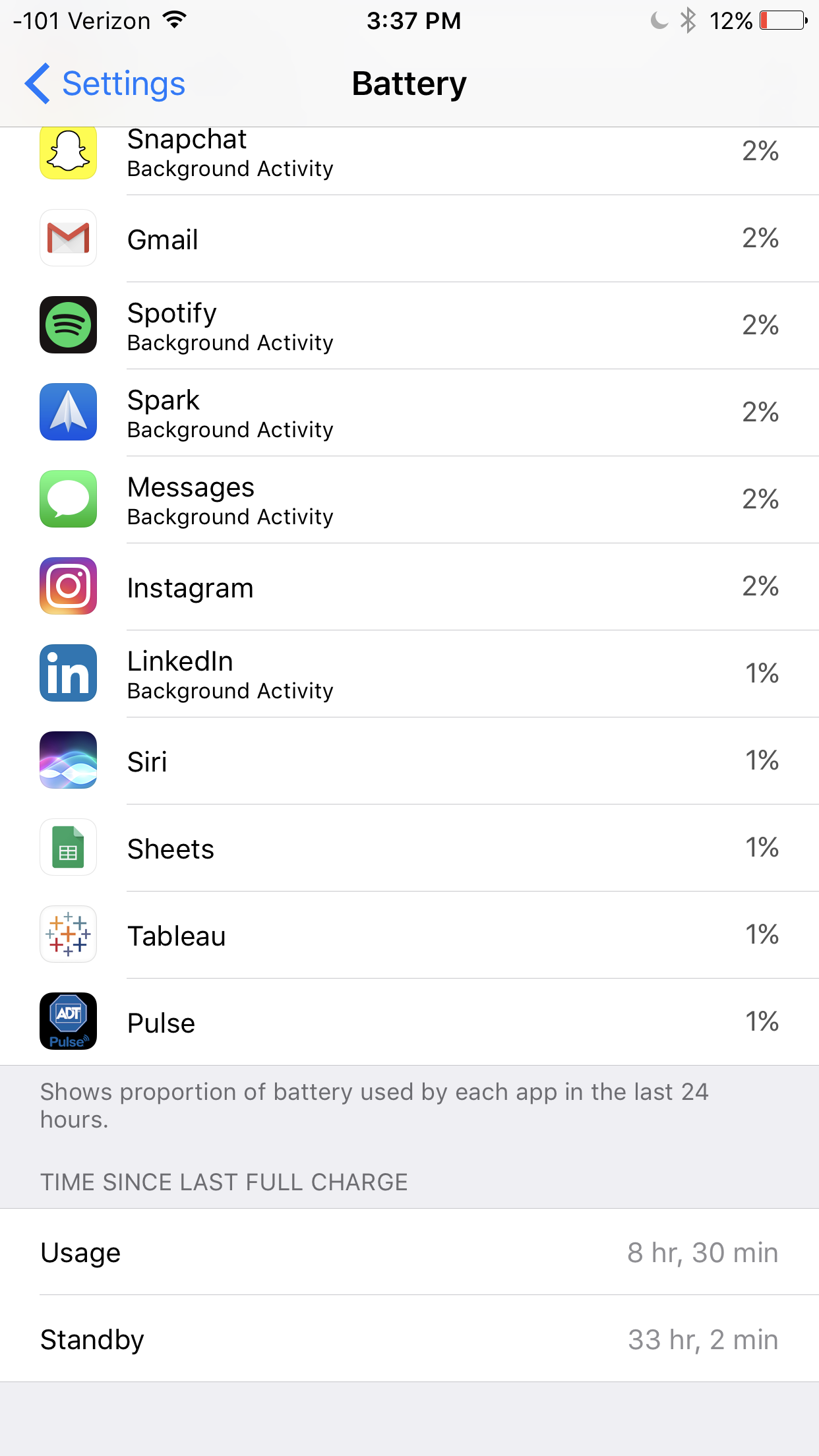Go back to Settings
The image size is (819, 1456).
(106, 84)
